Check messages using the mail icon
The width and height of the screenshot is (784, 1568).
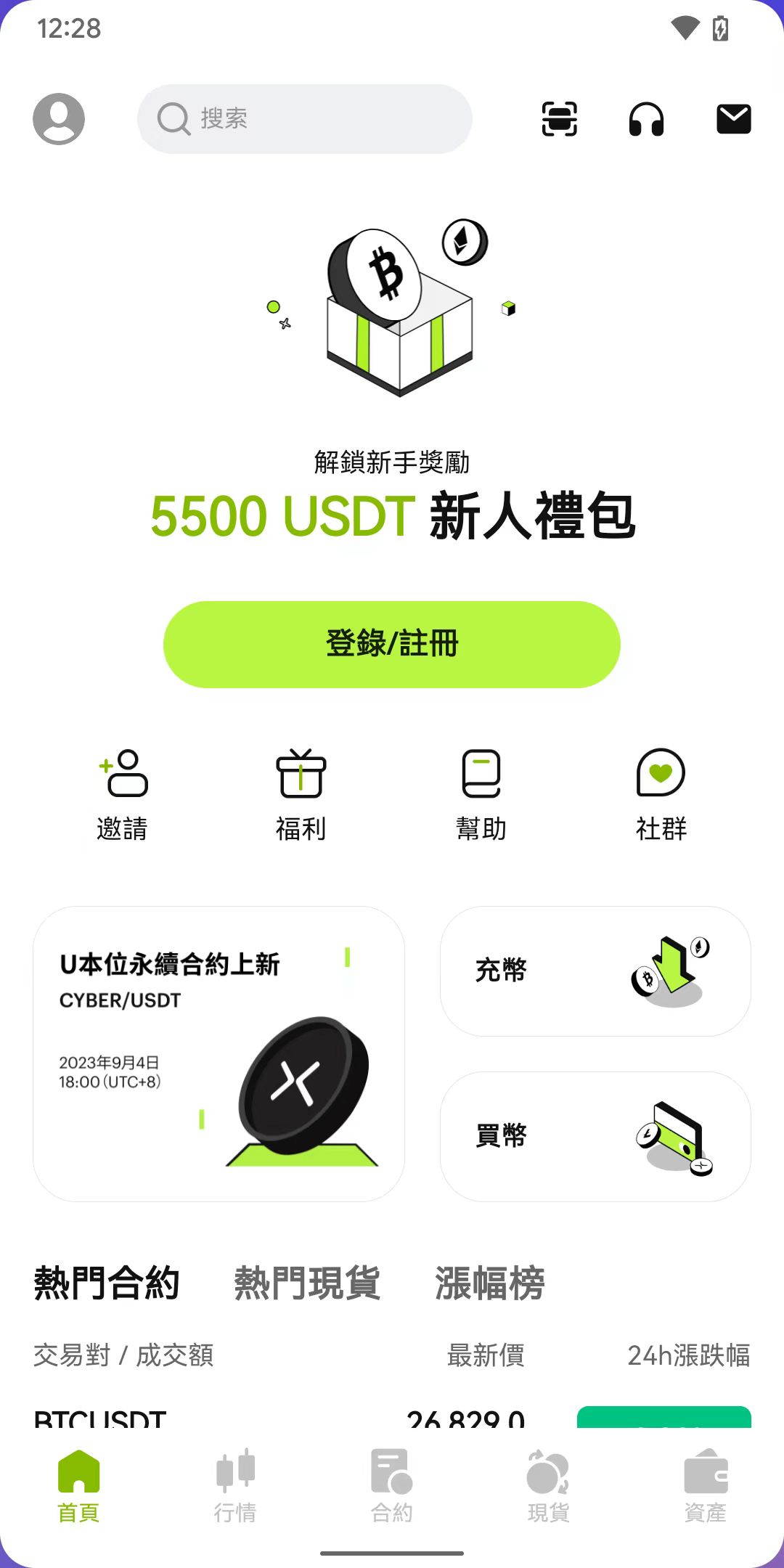coord(734,119)
